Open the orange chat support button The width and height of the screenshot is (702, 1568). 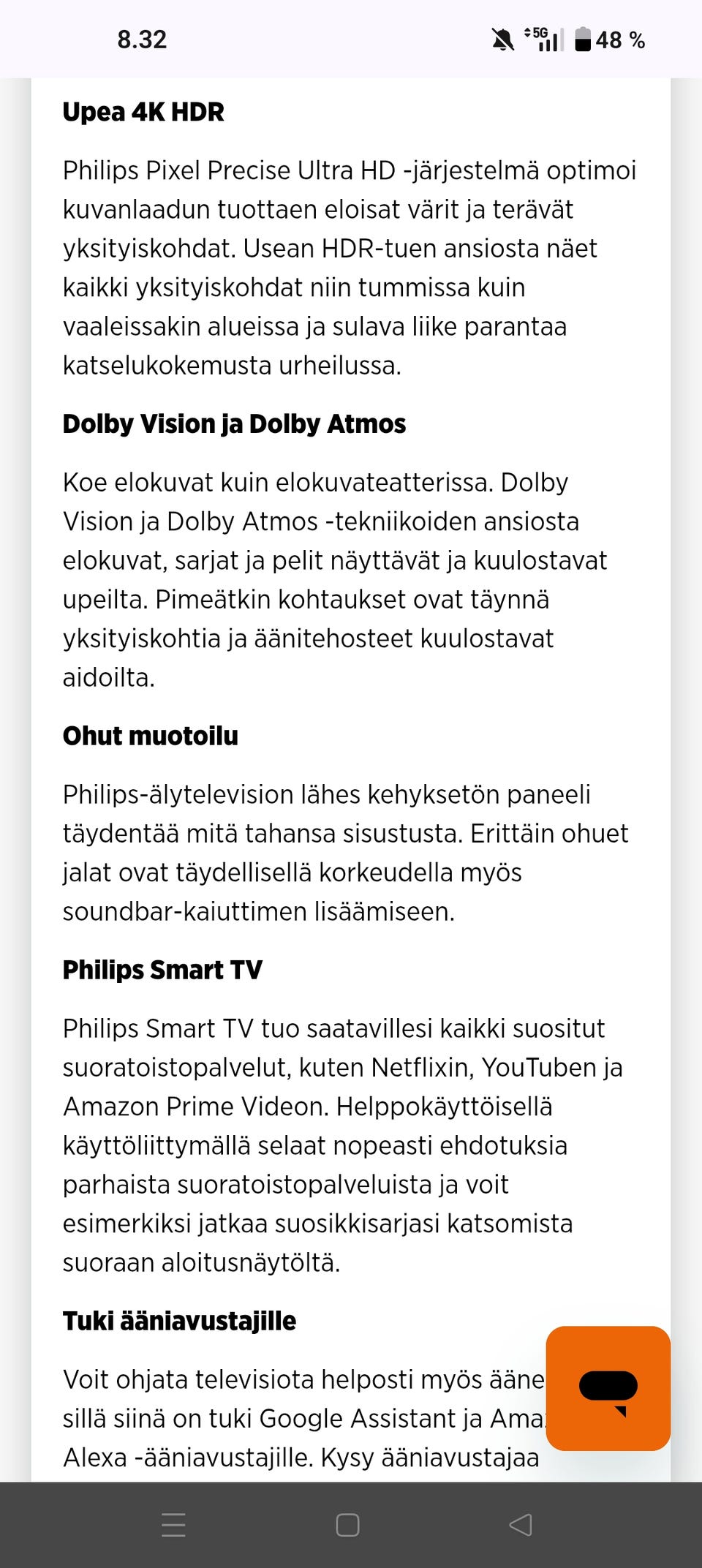click(608, 1388)
